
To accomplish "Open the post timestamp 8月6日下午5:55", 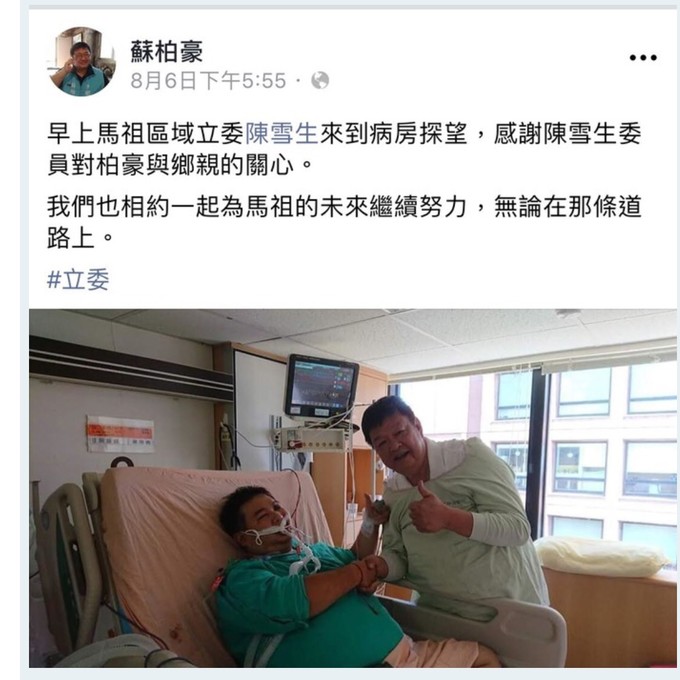I will [208, 81].
